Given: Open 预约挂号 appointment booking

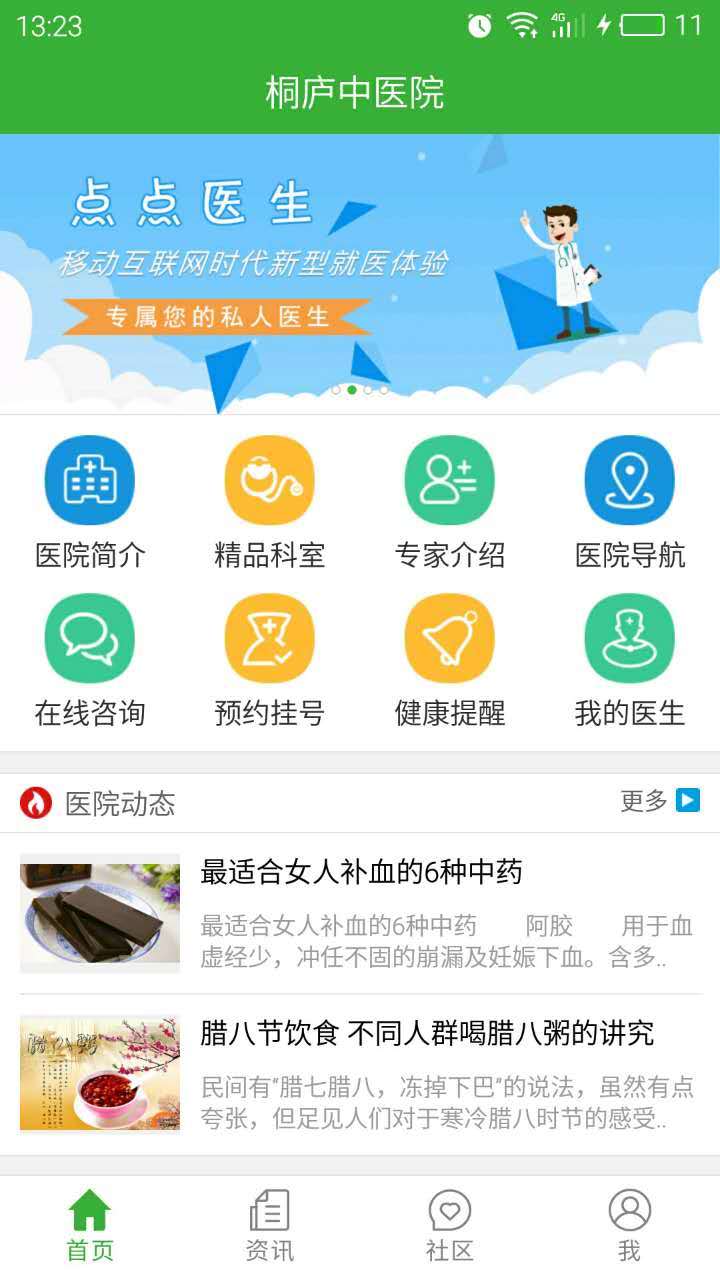Looking at the screenshot, I should tap(270, 660).
